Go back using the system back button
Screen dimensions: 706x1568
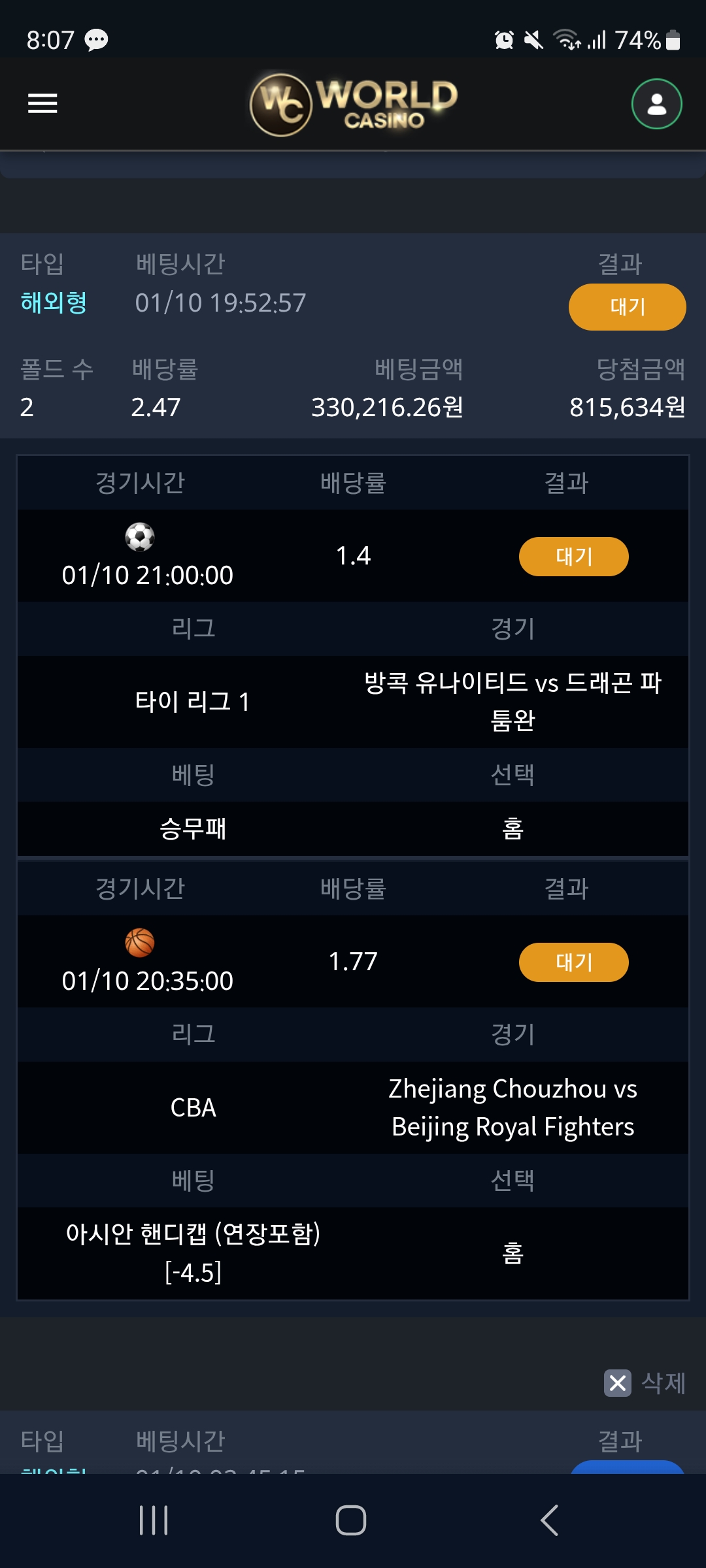click(550, 1520)
